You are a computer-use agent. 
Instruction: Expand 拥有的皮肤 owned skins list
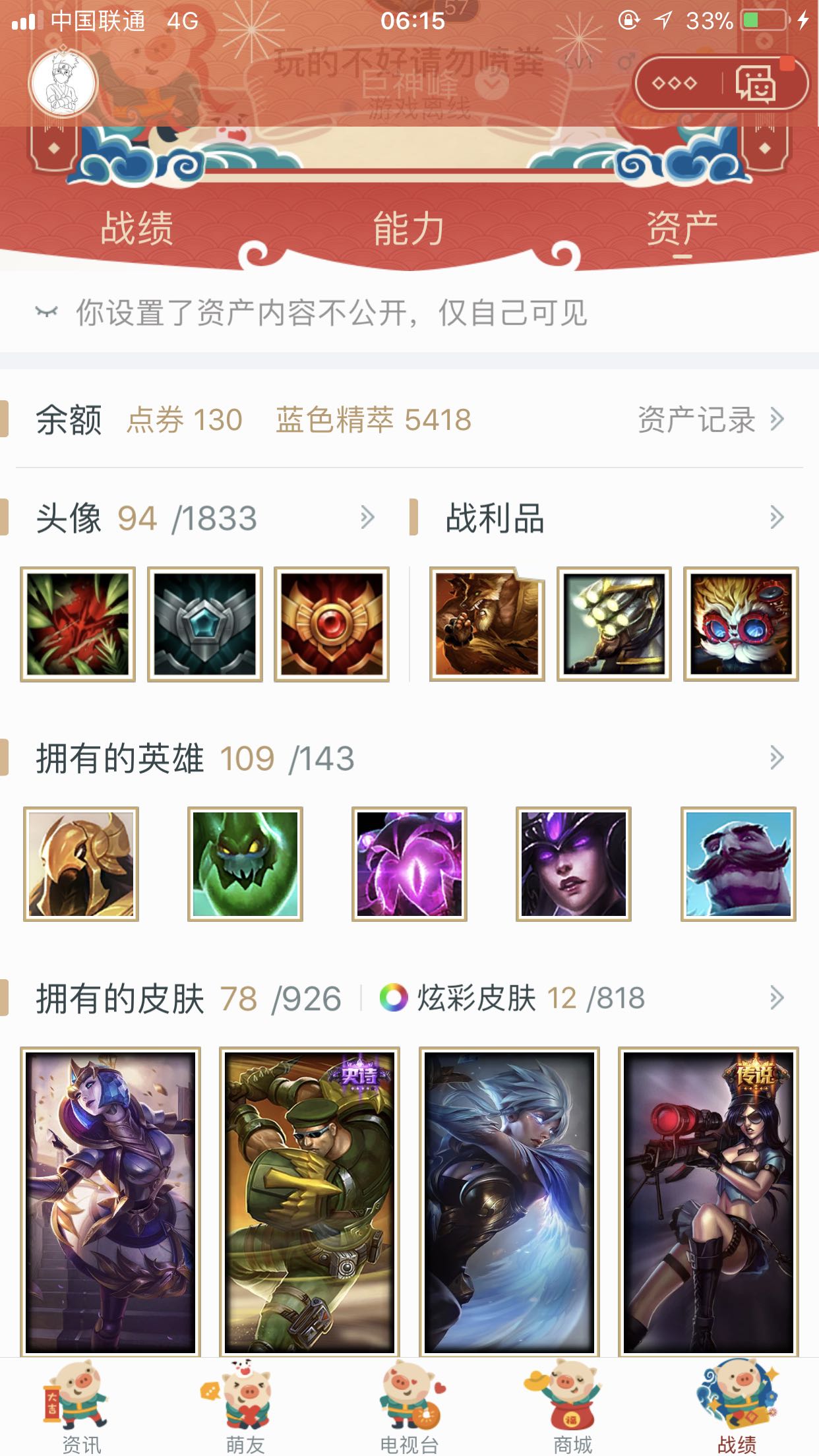tap(776, 998)
